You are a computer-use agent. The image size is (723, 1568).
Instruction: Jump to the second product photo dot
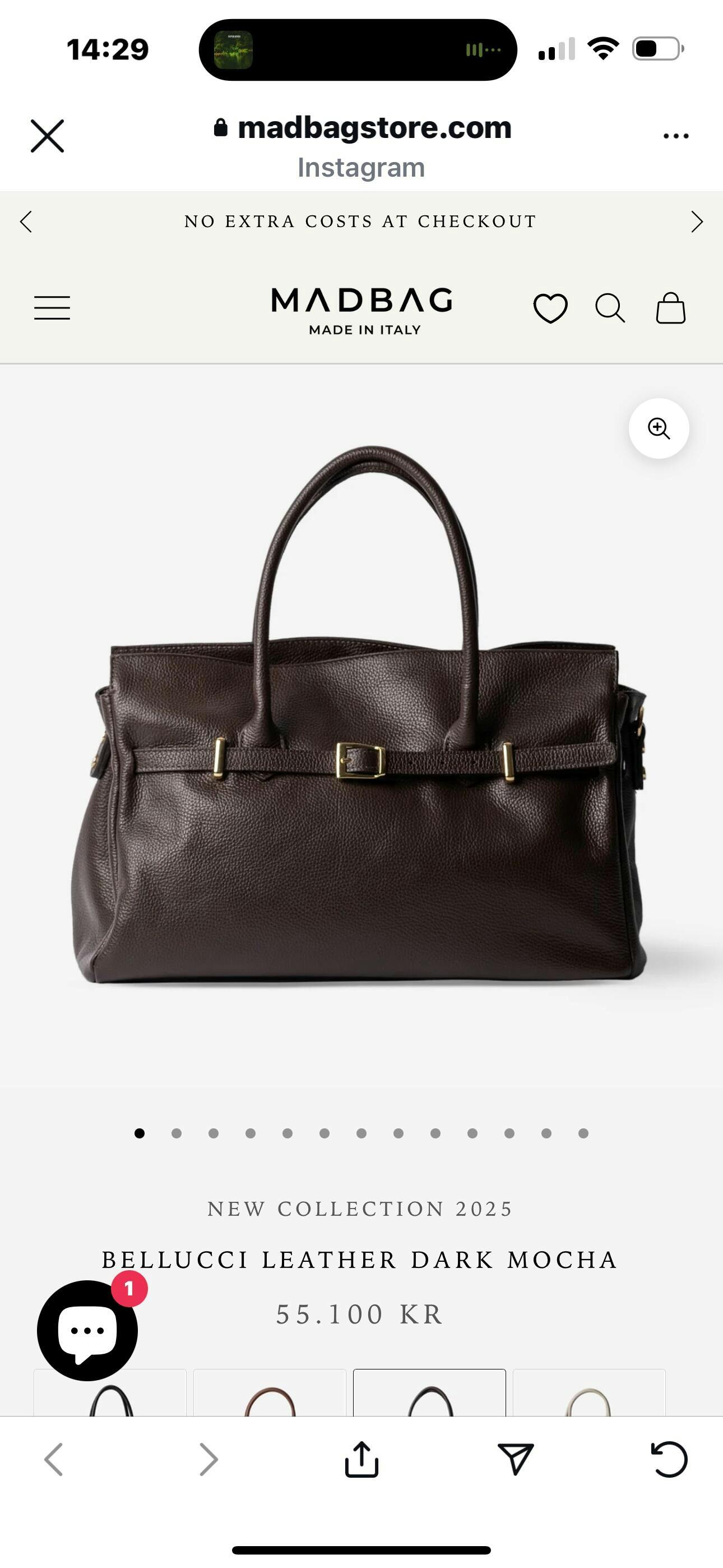pyautogui.click(x=177, y=1133)
